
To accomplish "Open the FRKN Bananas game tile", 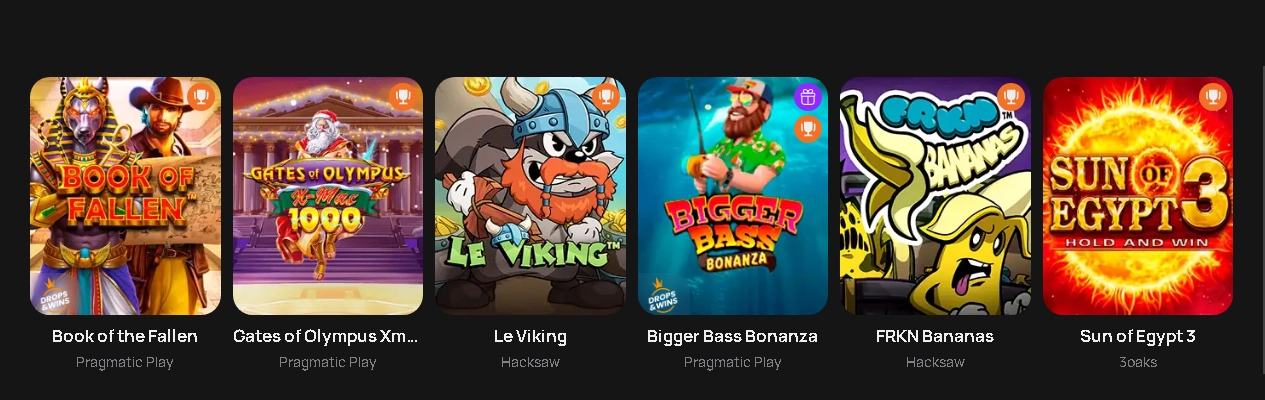I will (x=935, y=197).
